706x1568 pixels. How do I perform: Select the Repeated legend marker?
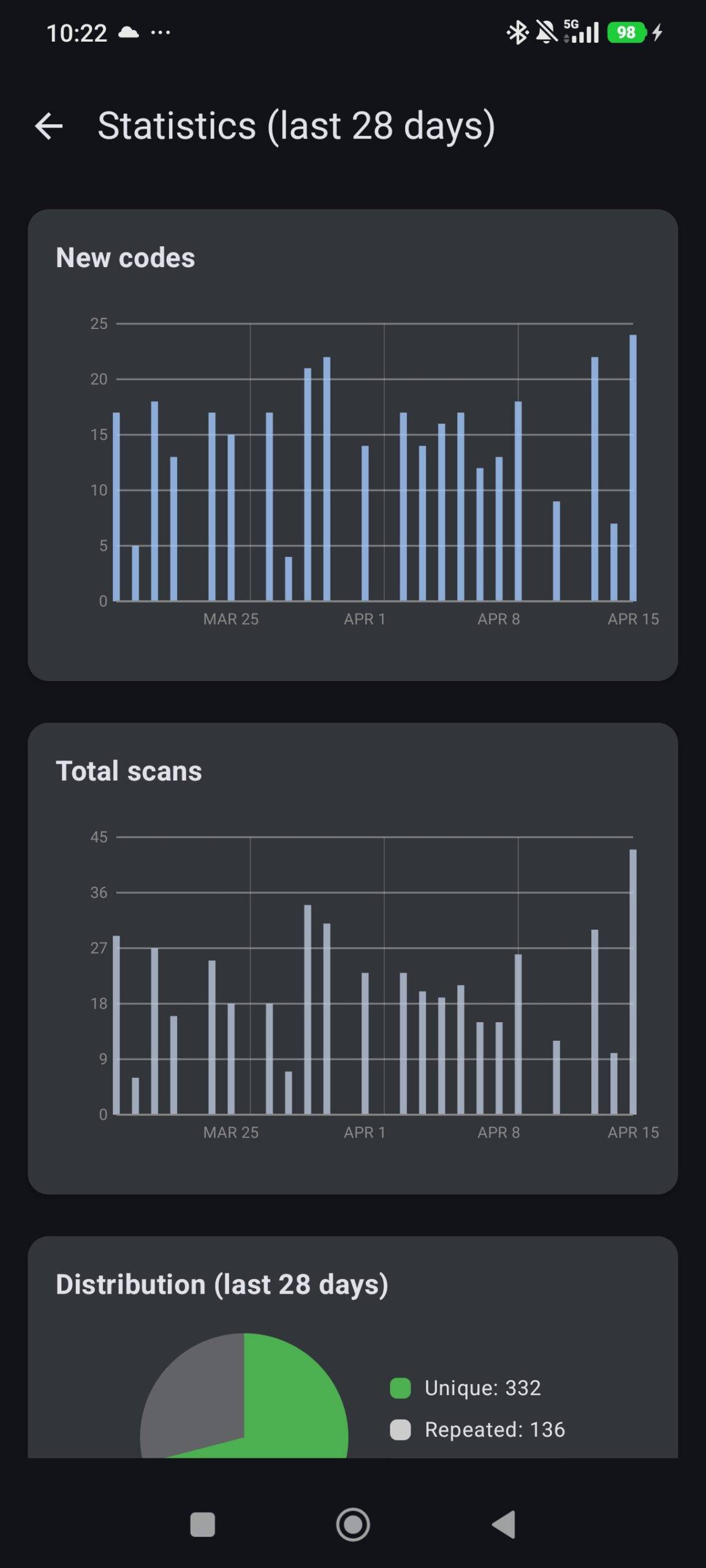tap(401, 1429)
